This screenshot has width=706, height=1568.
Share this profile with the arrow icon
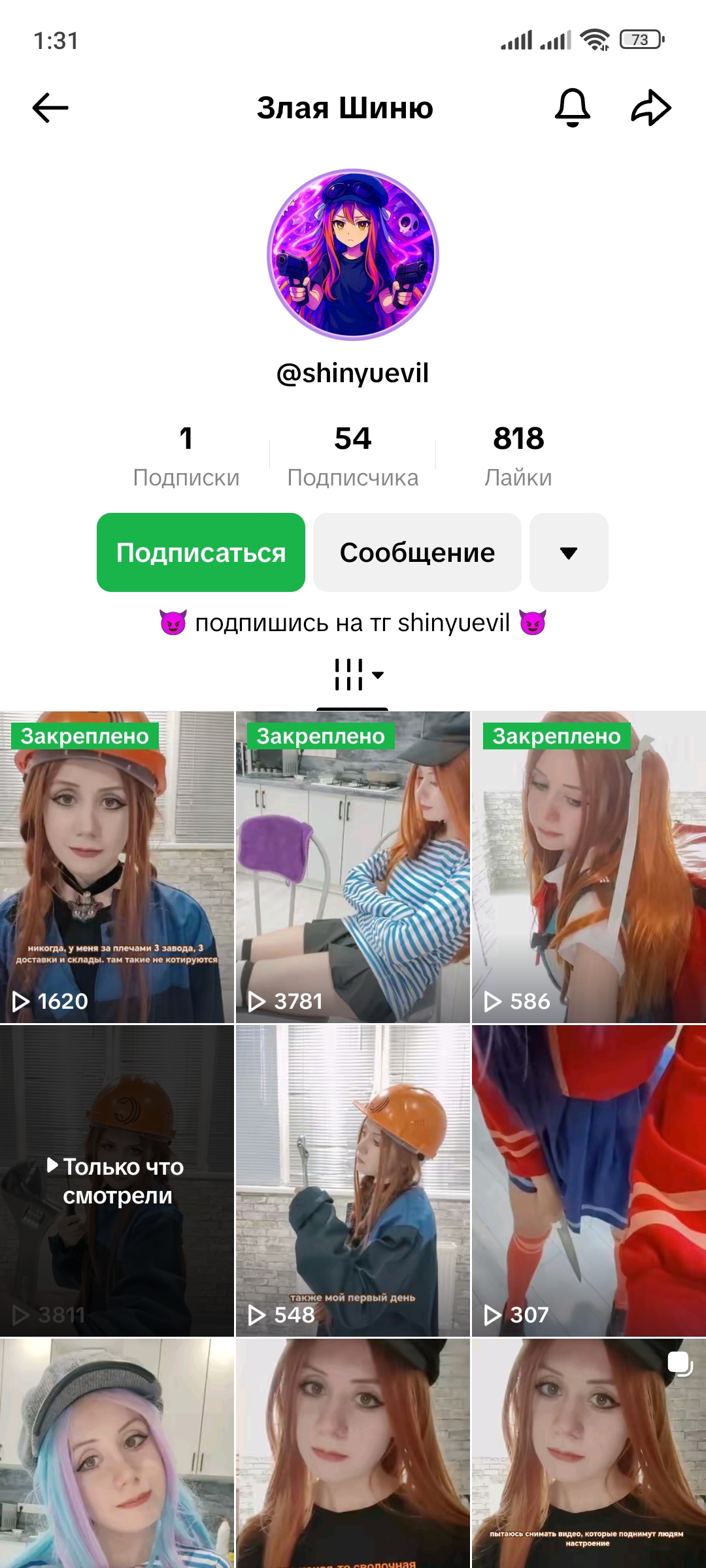tap(651, 108)
